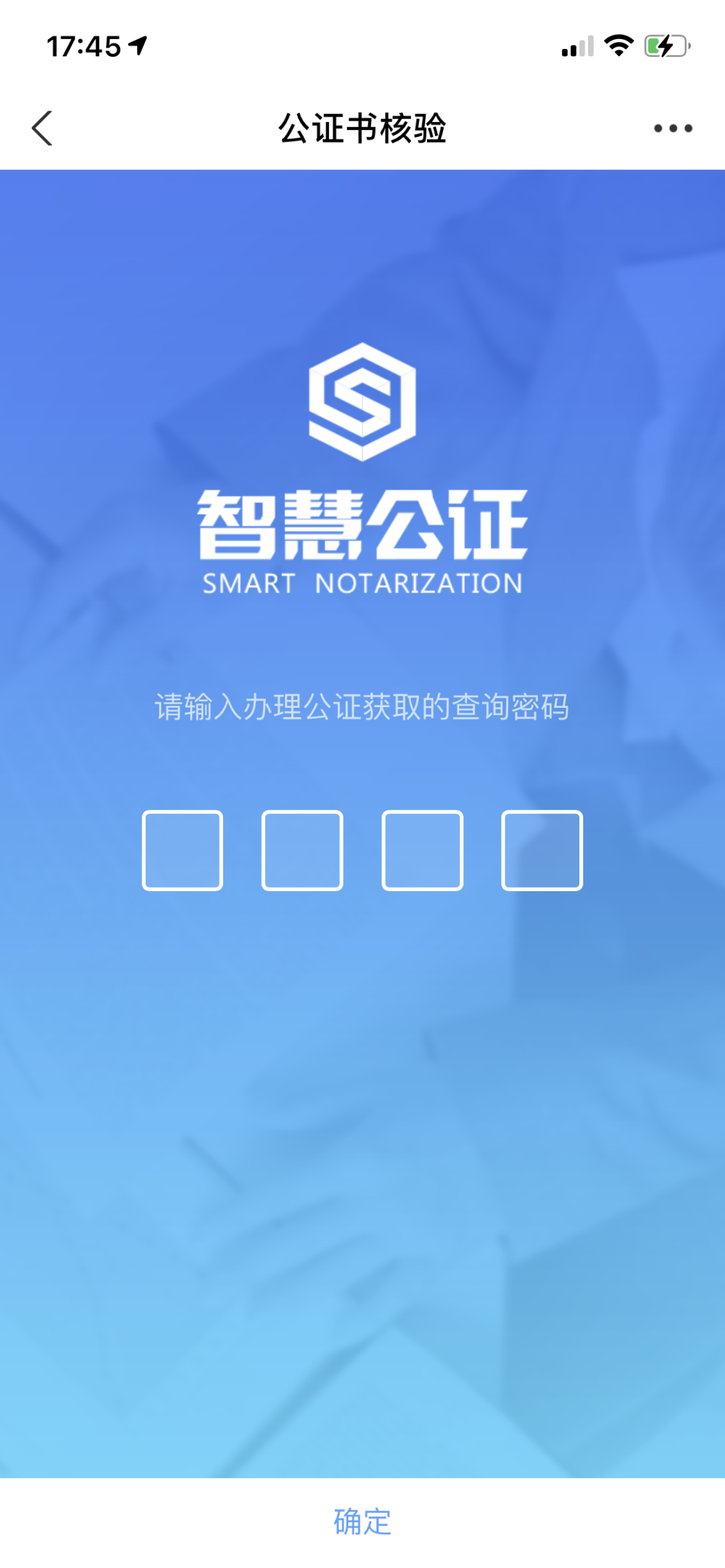This screenshot has height=1568, width=725.
Task: Focus the third password digit box
Action: click(422, 850)
